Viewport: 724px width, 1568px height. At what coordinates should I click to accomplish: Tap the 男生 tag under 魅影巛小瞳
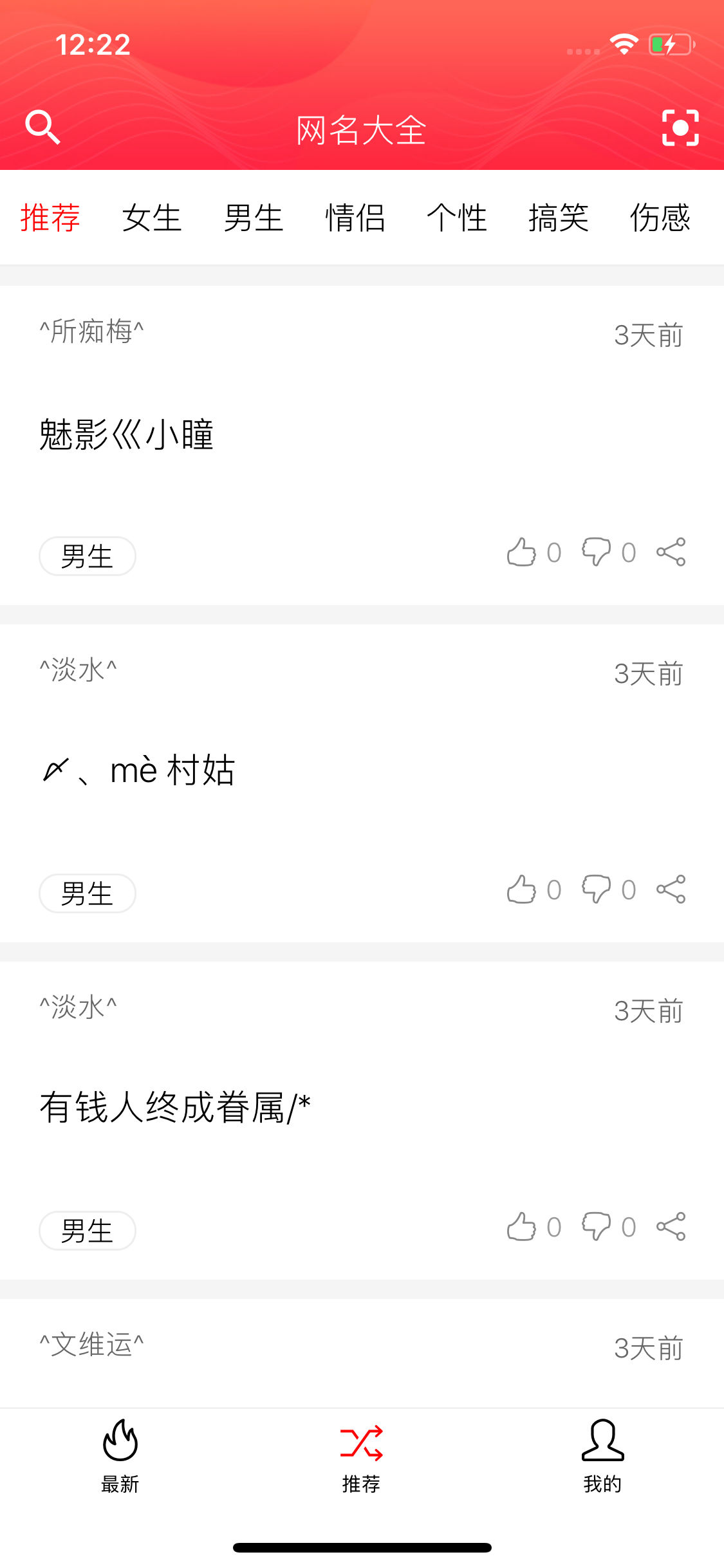(x=88, y=556)
